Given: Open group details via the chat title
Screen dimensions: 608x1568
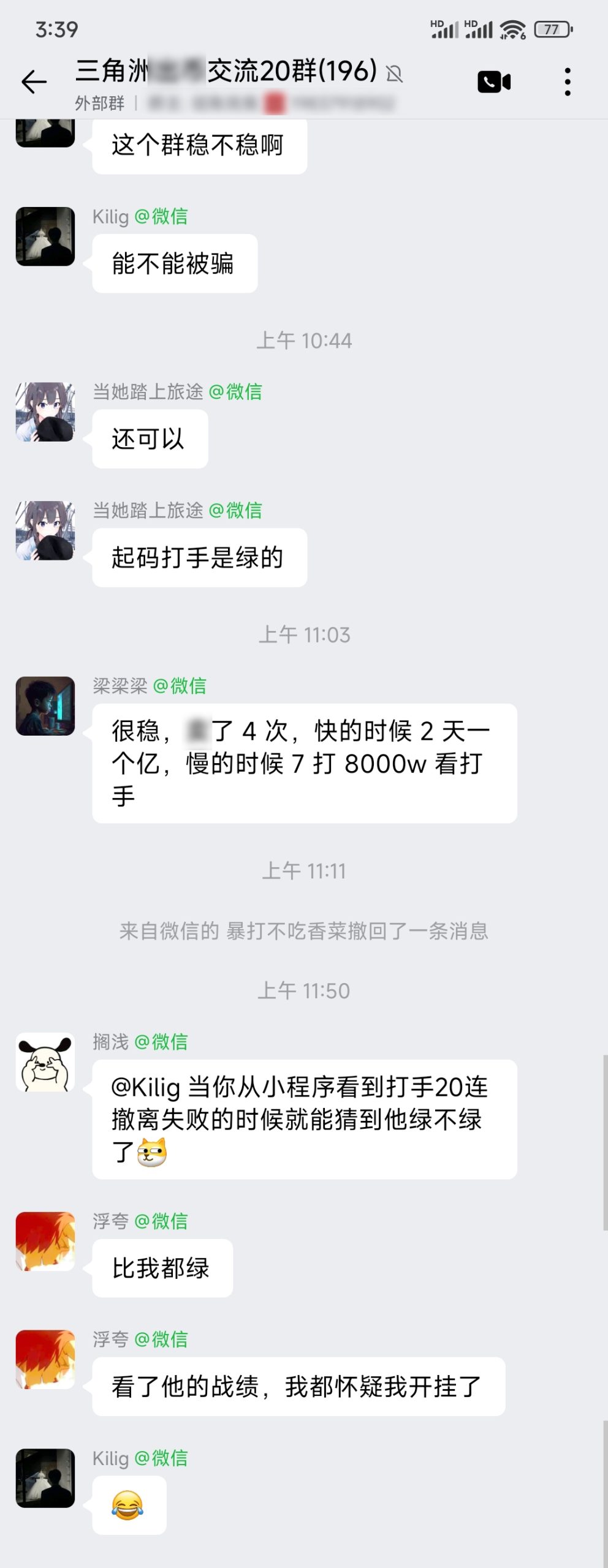Looking at the screenshot, I should click(x=227, y=71).
